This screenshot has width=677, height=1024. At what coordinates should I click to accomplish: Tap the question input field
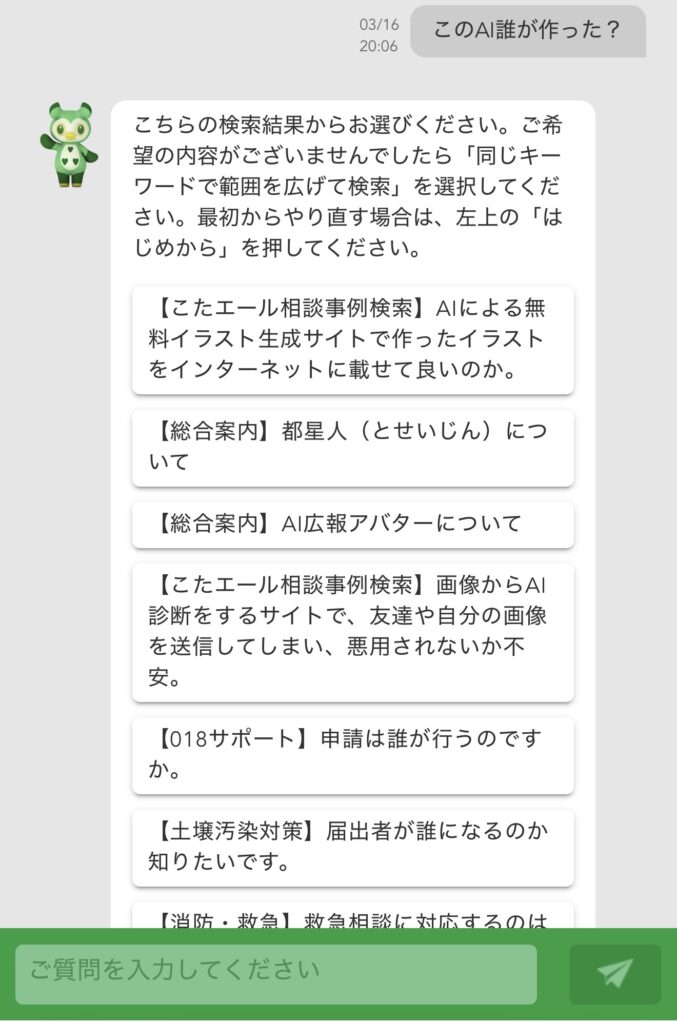[275, 973]
